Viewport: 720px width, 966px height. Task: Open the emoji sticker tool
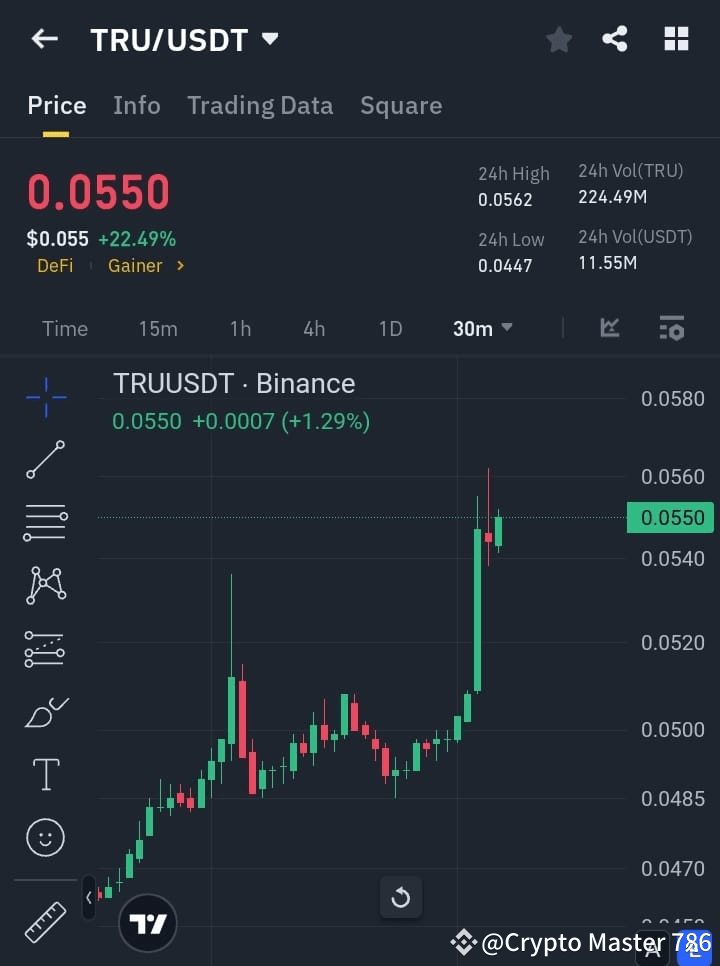(x=45, y=837)
